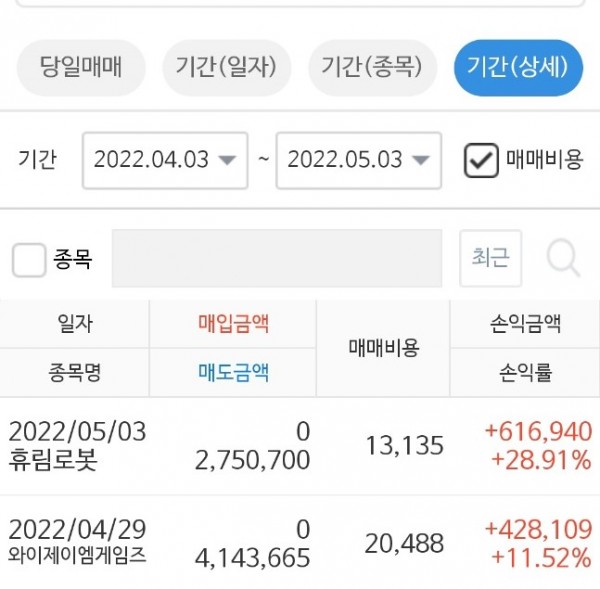Switch to the 당일매매 tab
Image resolution: width=600 pixels, height=589 pixels.
coord(80,68)
